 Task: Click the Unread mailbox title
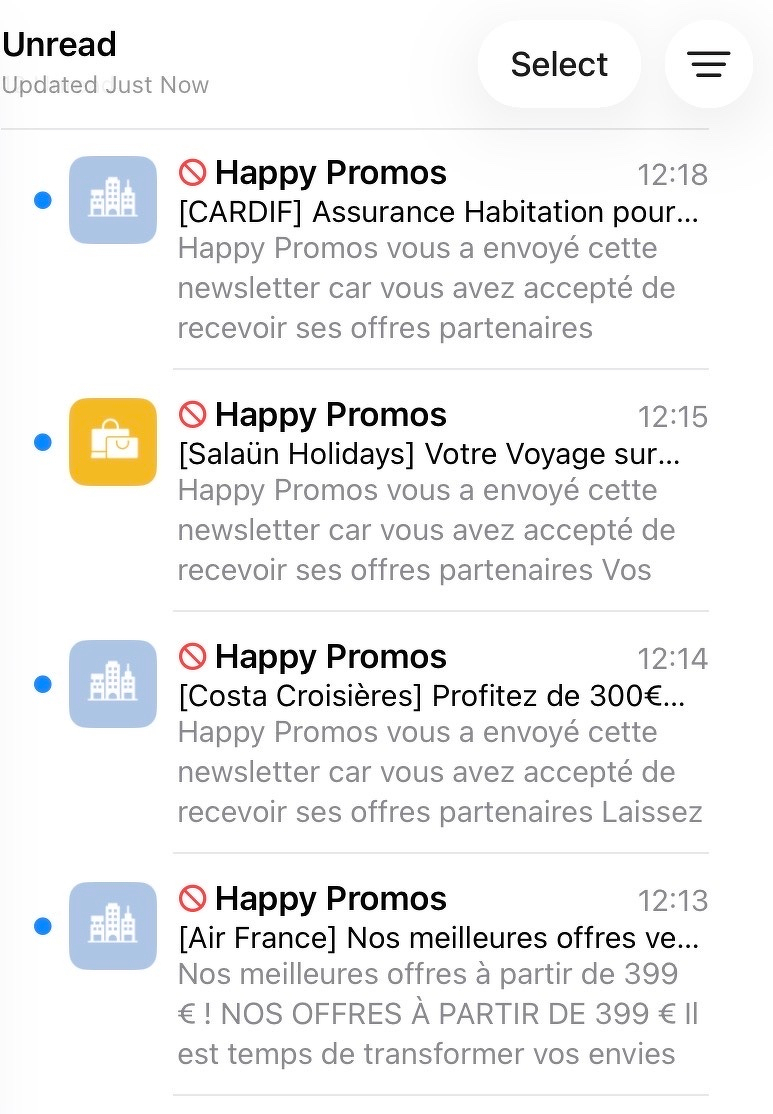coord(59,44)
